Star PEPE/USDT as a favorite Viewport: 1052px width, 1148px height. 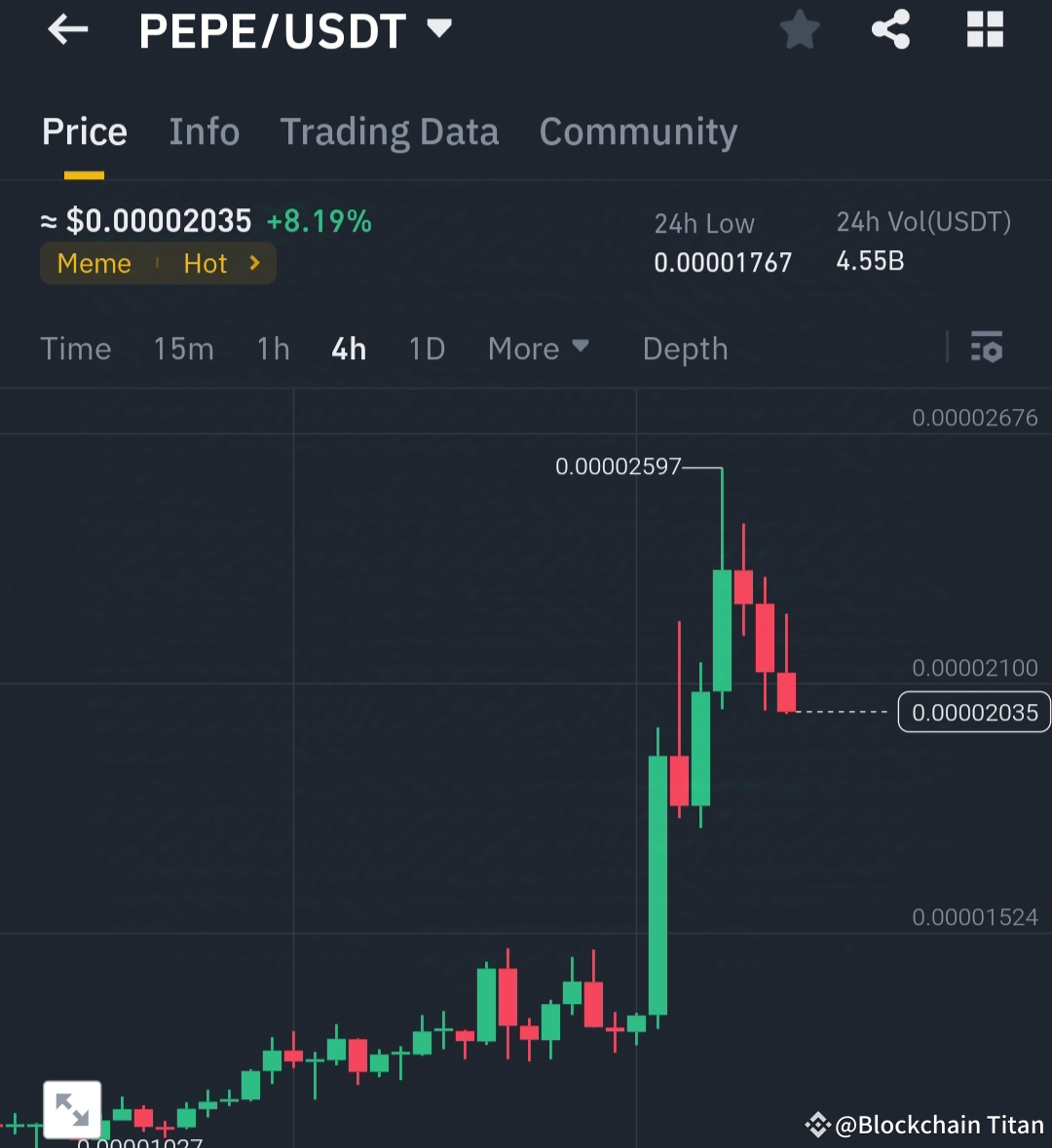coord(799,29)
